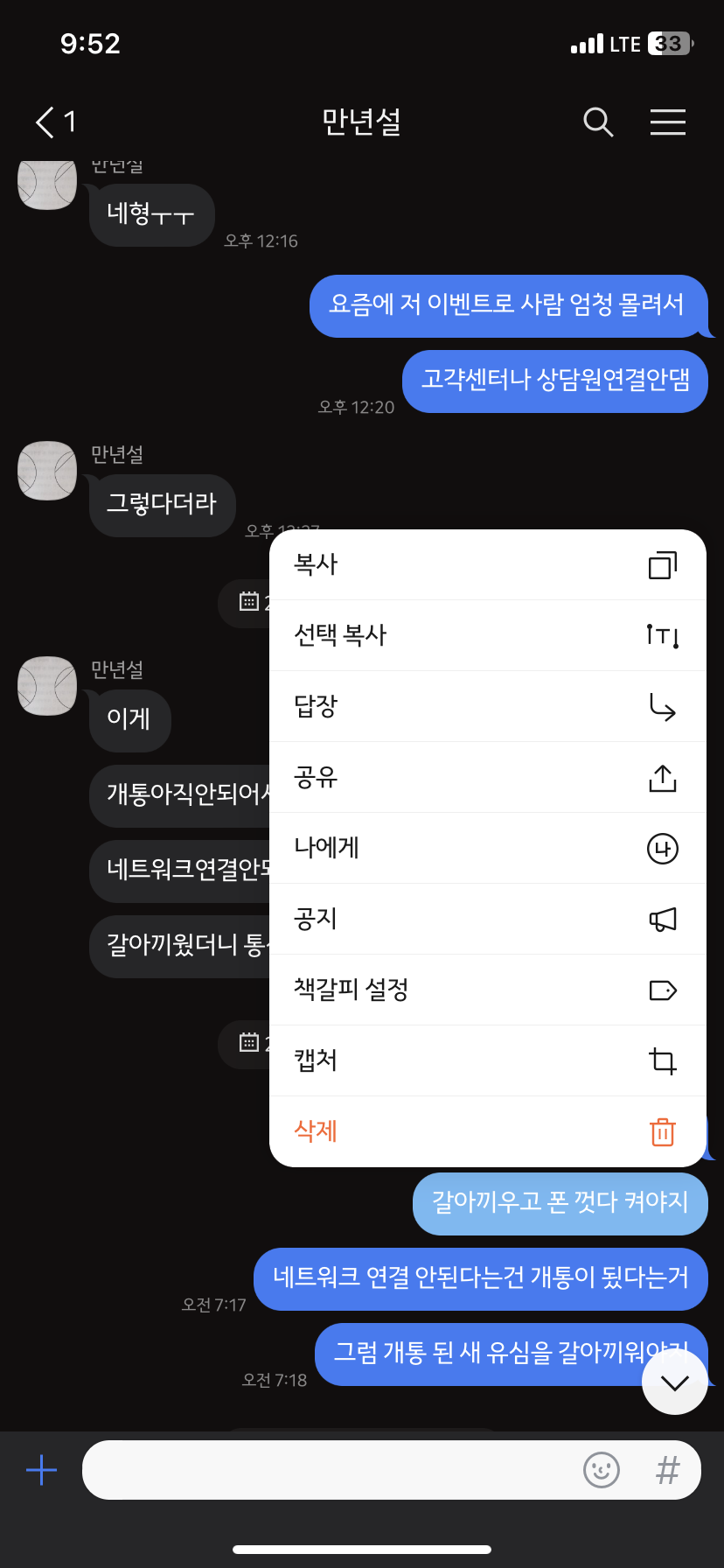Open the emoticon picker
724x1568 pixels.
pyautogui.click(x=602, y=1470)
